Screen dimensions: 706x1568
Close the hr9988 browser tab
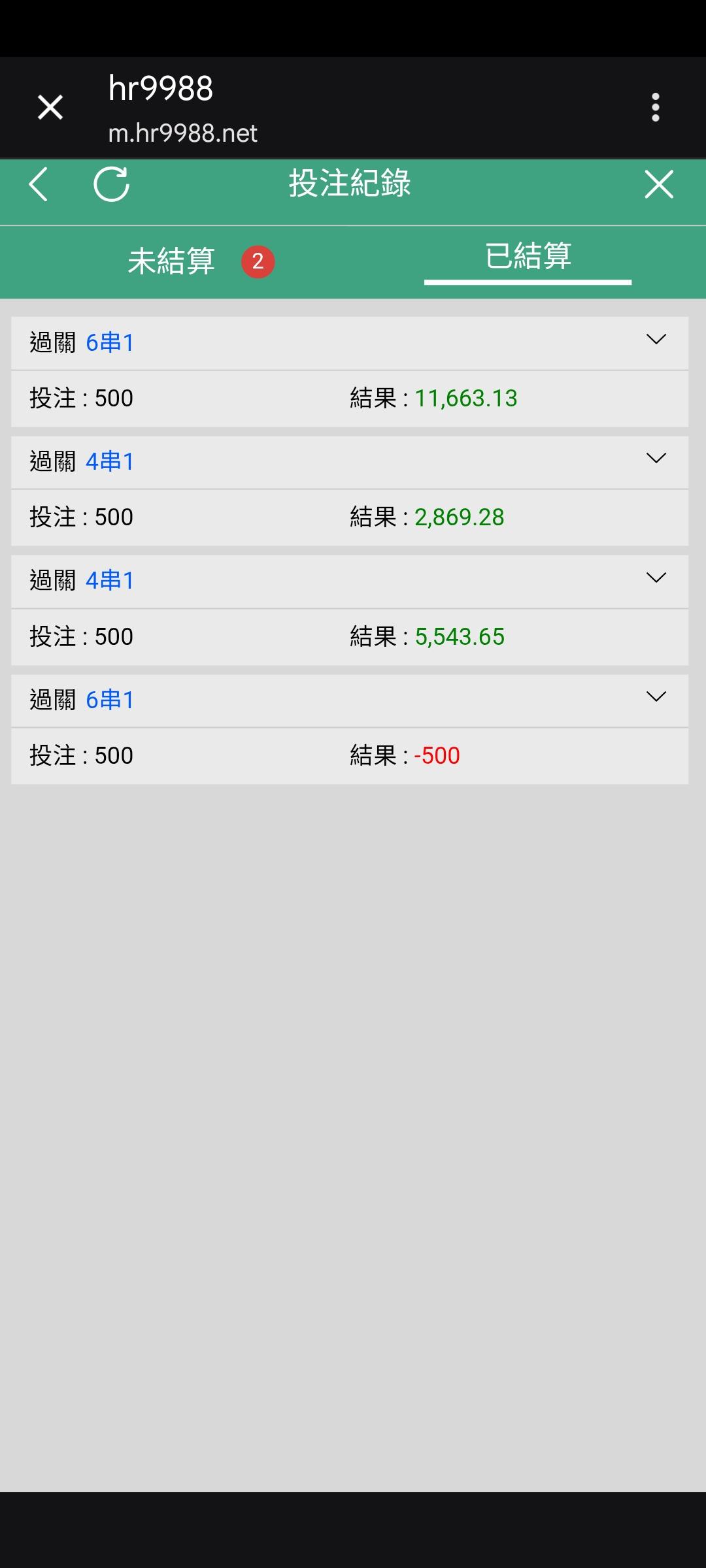(x=50, y=107)
